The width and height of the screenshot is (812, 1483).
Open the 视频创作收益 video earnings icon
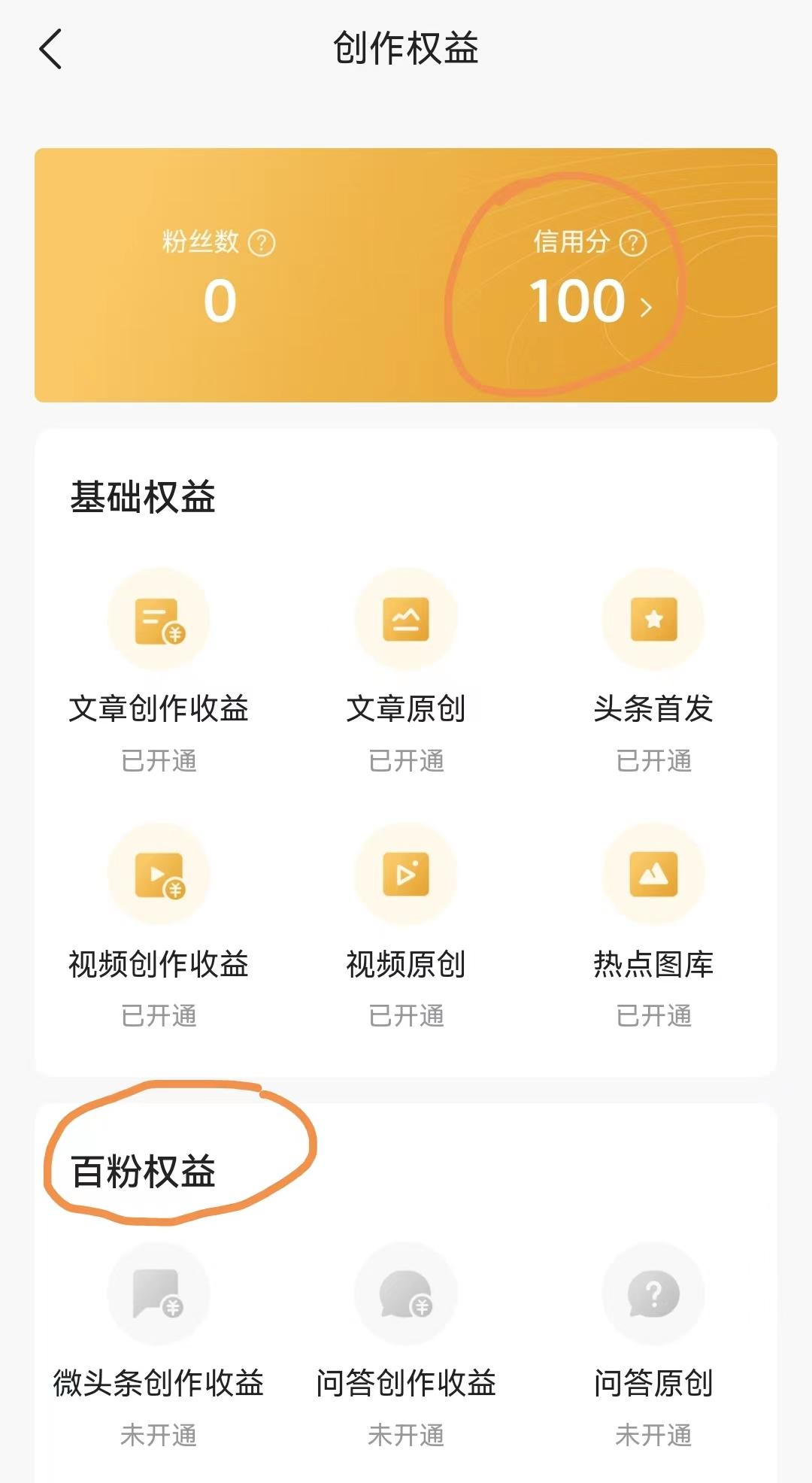pos(158,873)
